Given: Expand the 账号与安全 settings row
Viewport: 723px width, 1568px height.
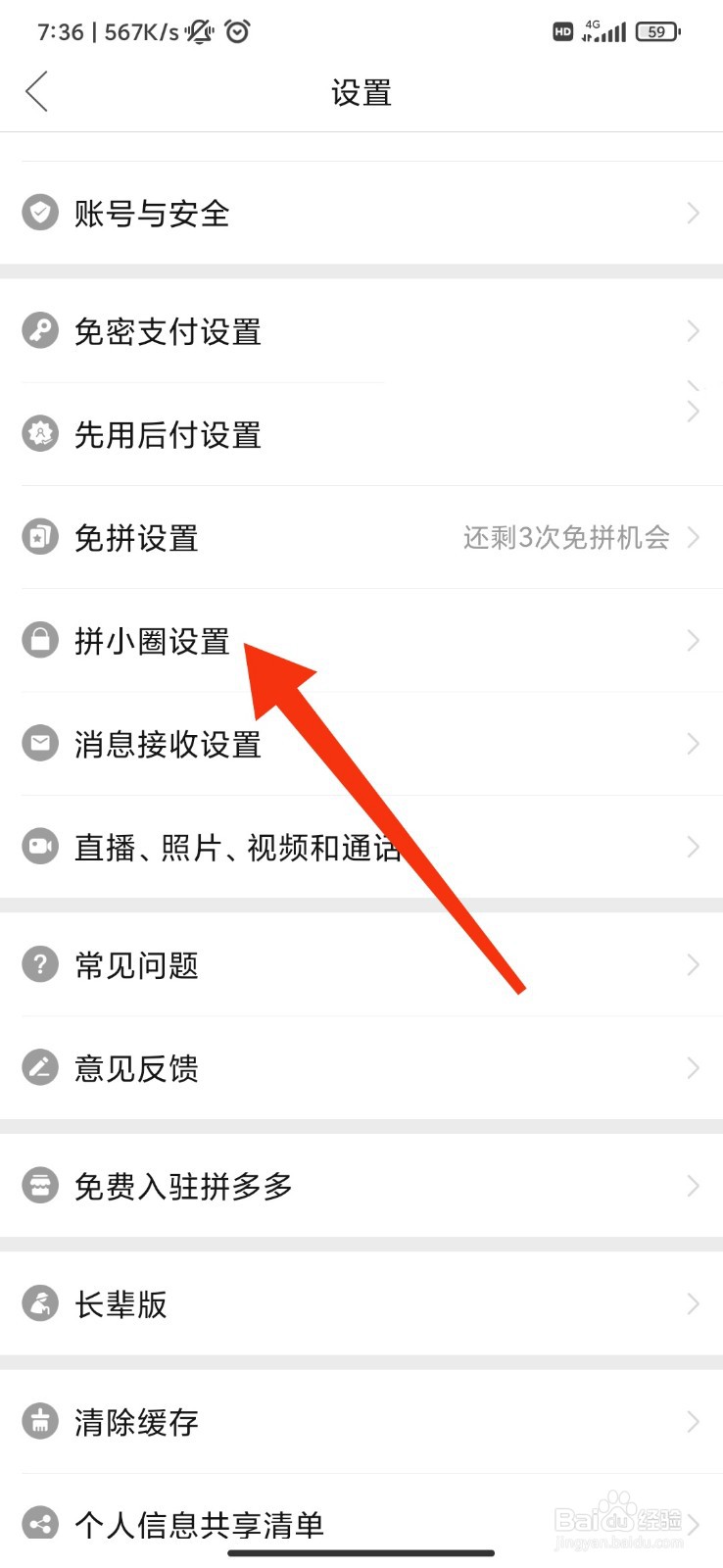Looking at the screenshot, I should tap(692, 212).
